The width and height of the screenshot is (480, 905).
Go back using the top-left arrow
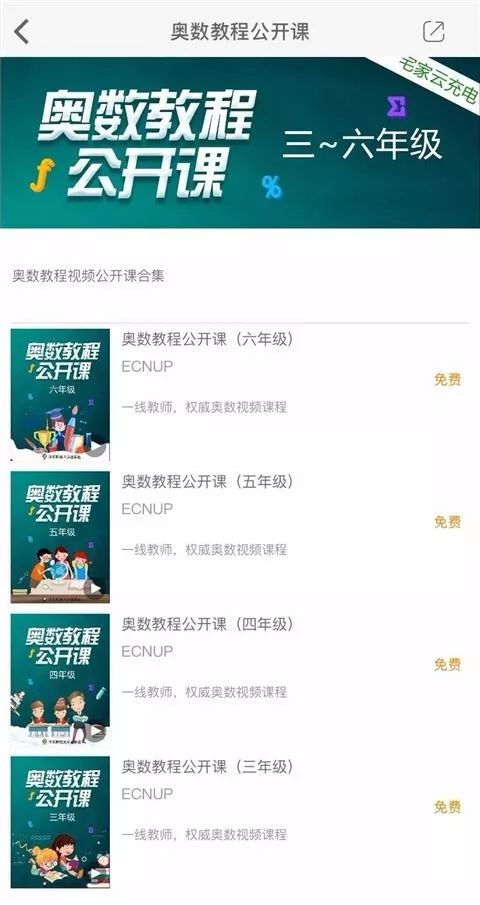tap(21, 31)
